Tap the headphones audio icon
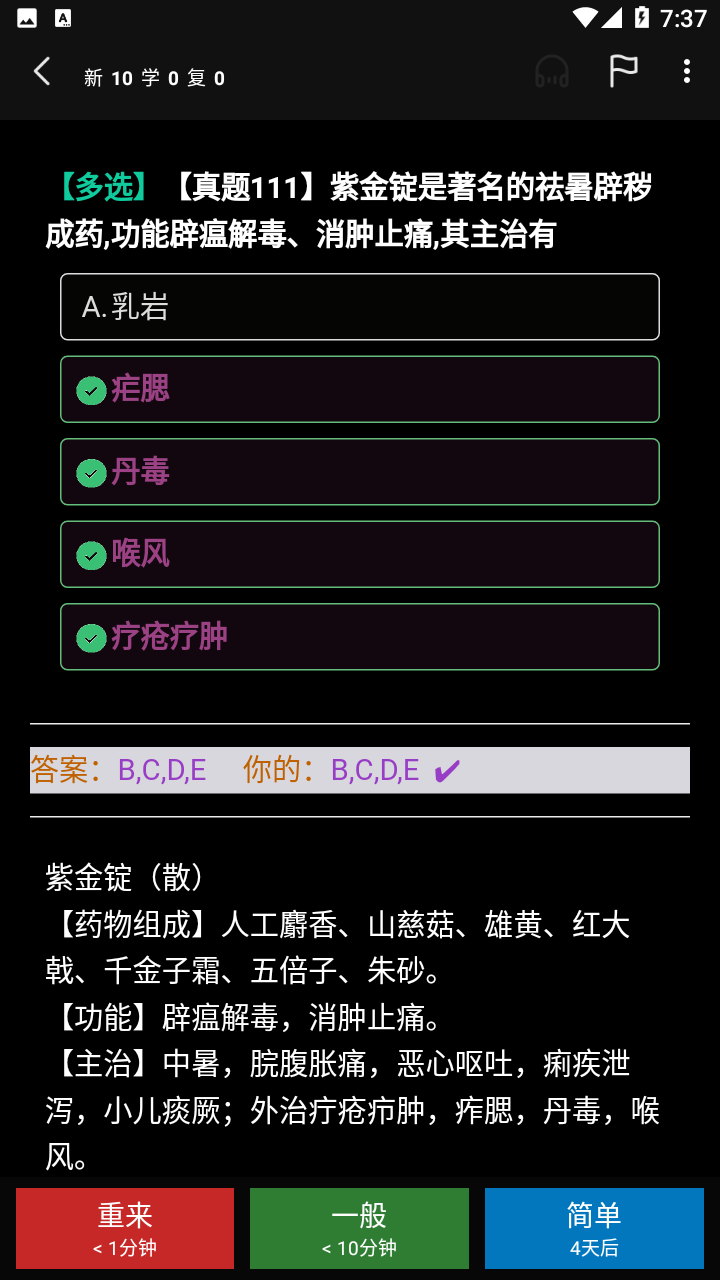 pyautogui.click(x=552, y=72)
